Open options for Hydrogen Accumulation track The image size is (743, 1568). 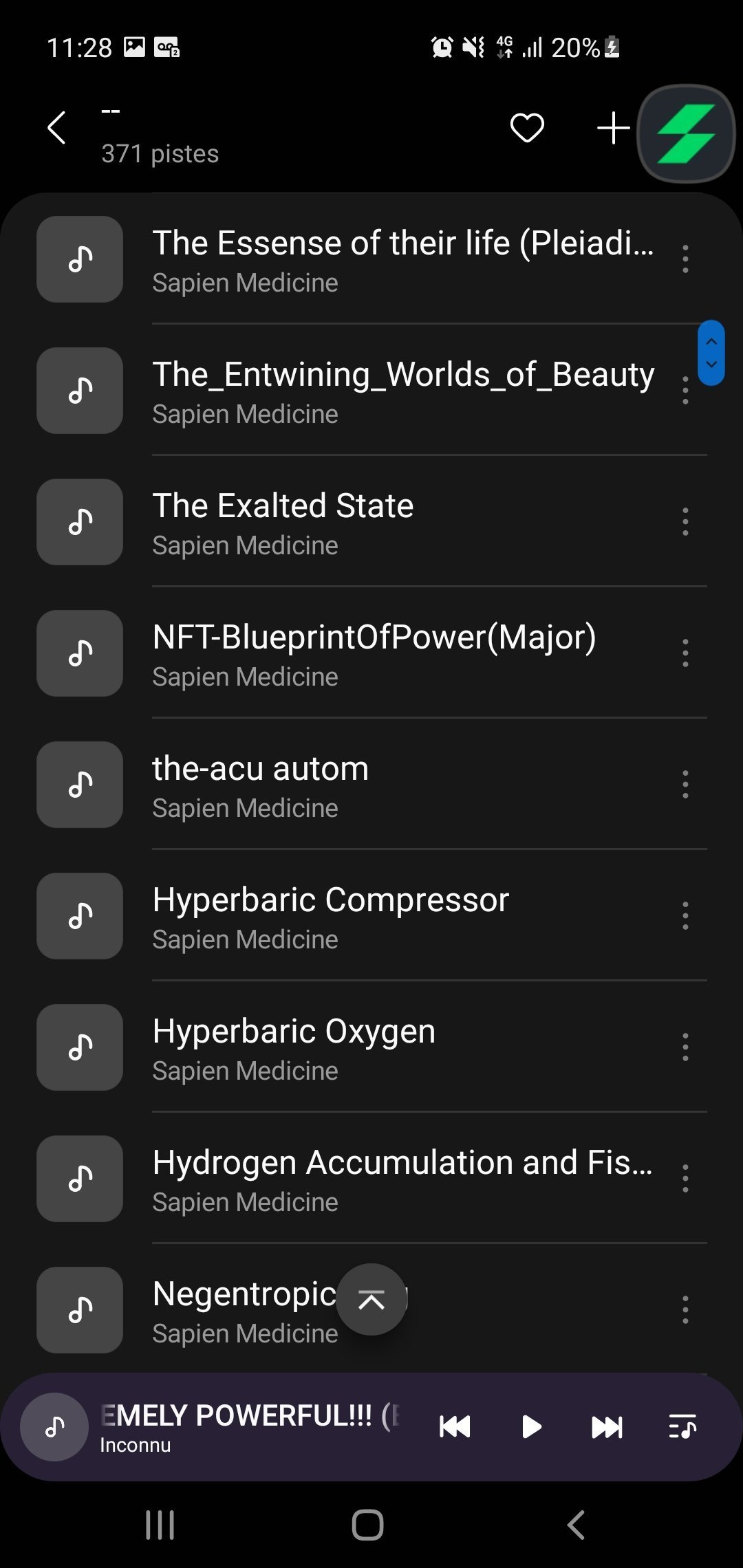tap(685, 1179)
